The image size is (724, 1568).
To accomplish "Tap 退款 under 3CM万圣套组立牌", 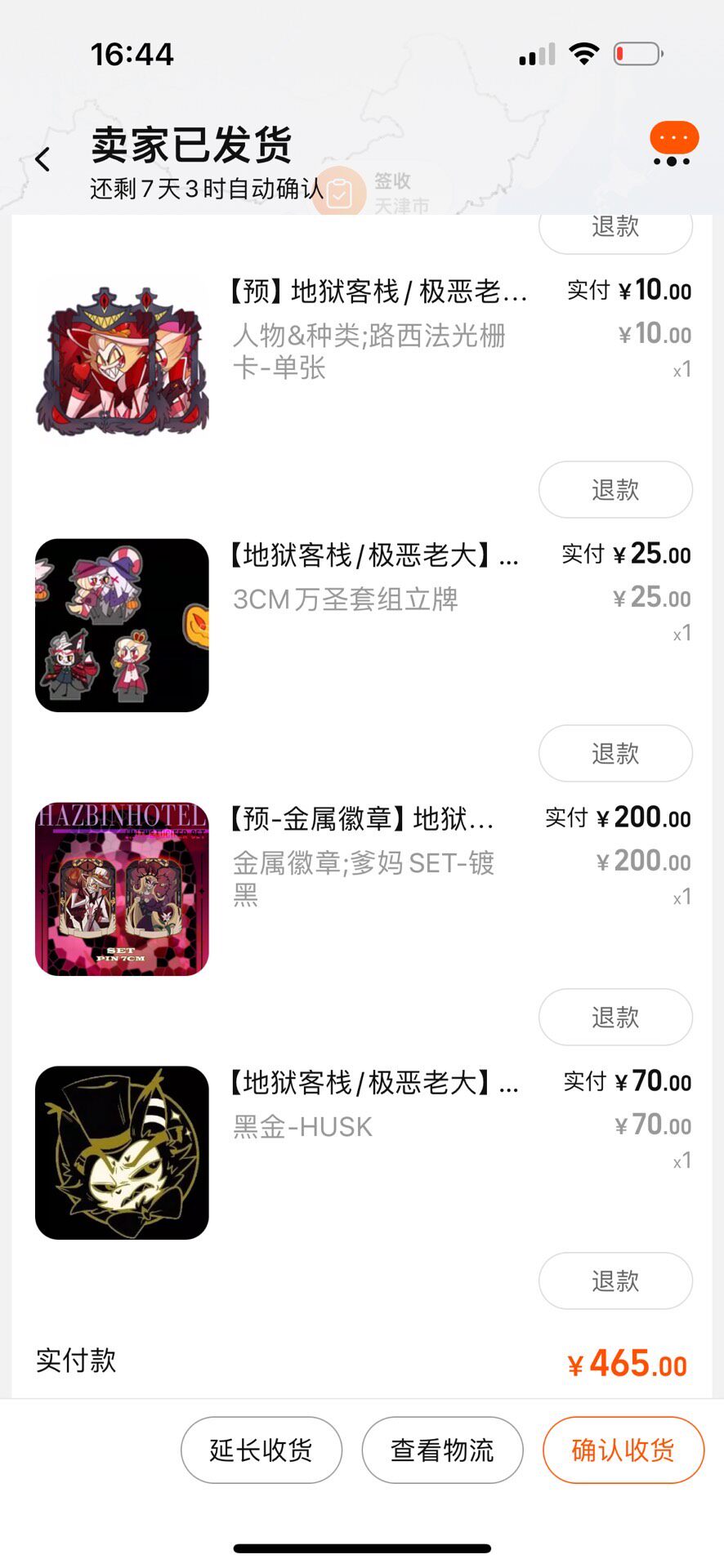I will click(x=615, y=753).
